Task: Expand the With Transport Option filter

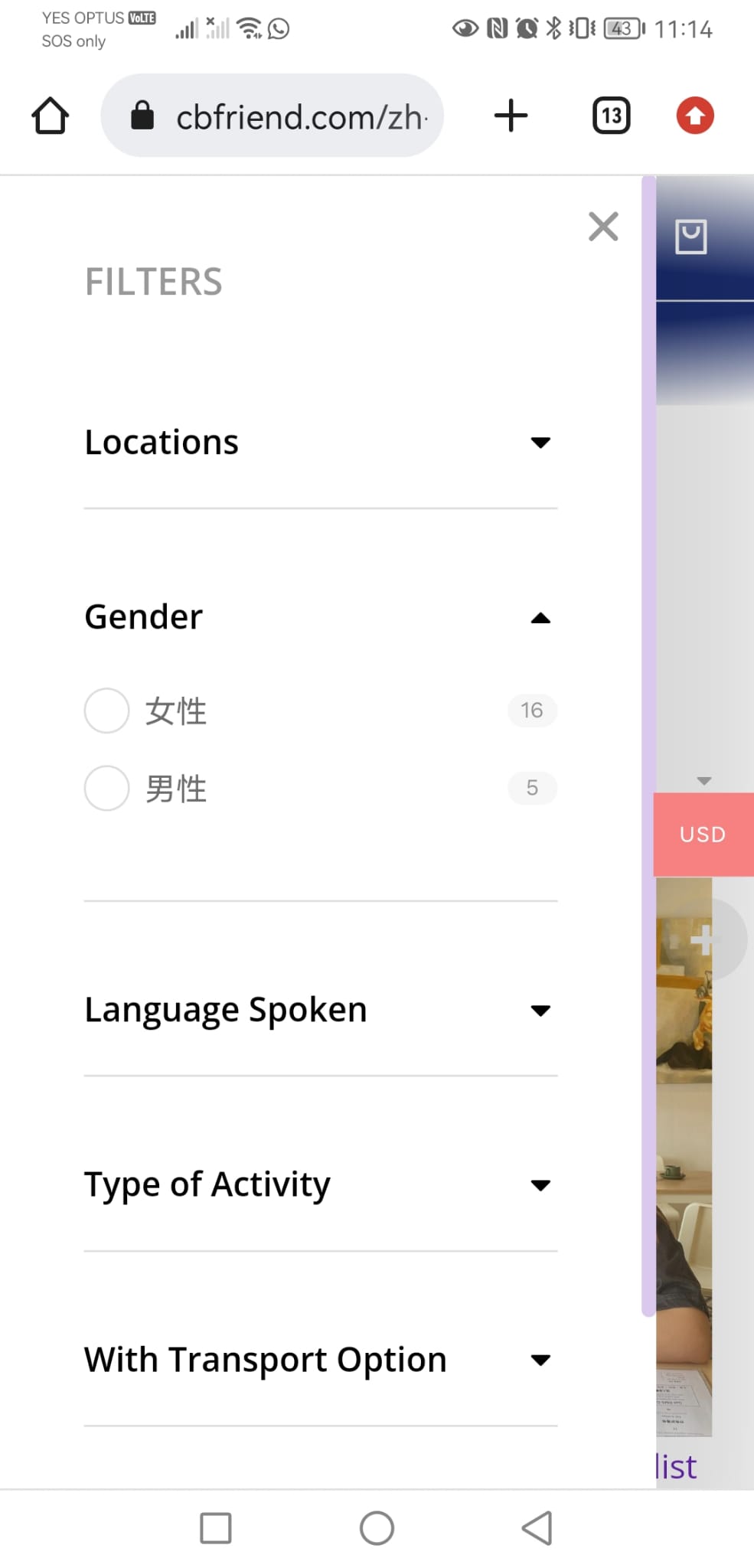Action: point(320,1360)
